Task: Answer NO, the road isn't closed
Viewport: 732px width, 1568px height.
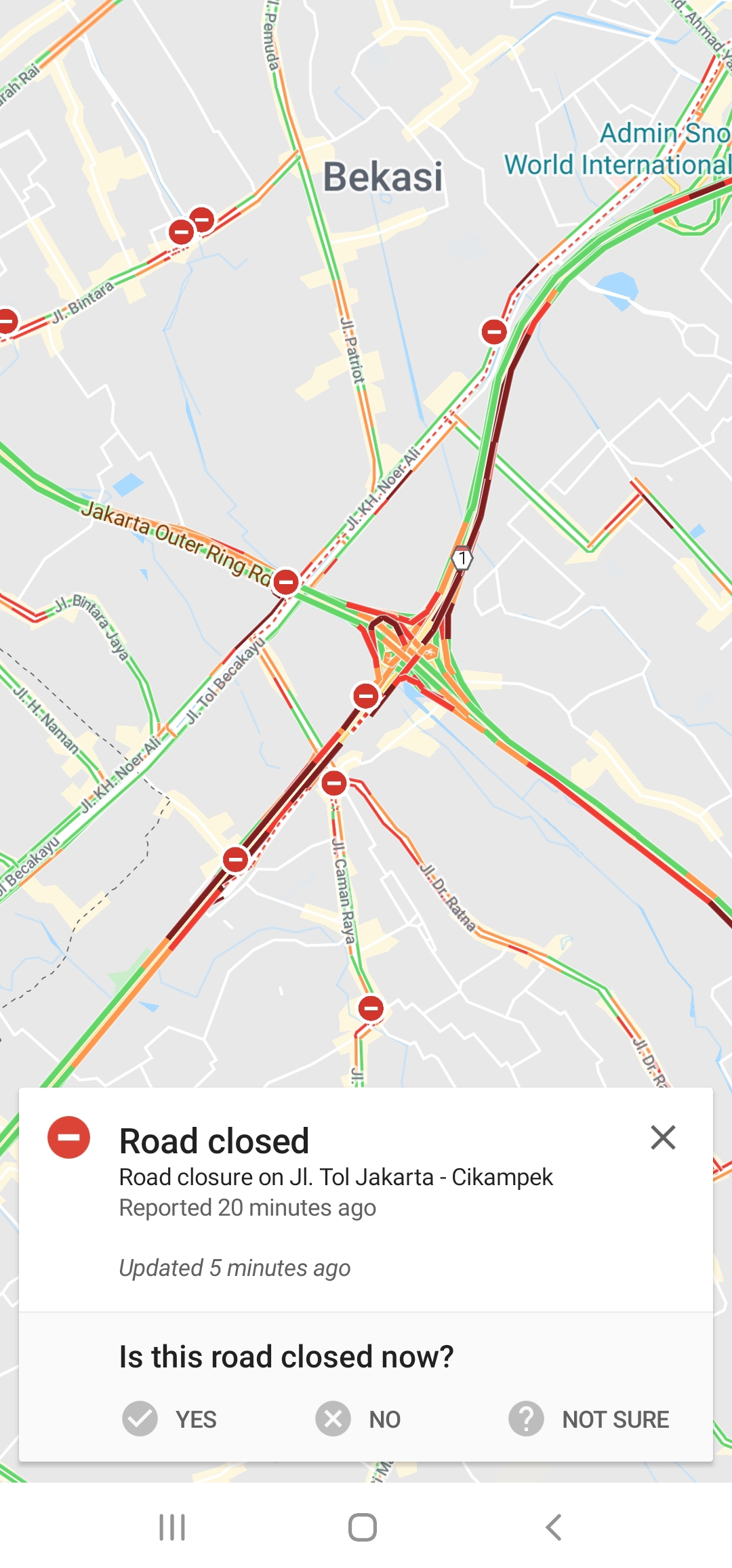Action: click(x=359, y=1419)
